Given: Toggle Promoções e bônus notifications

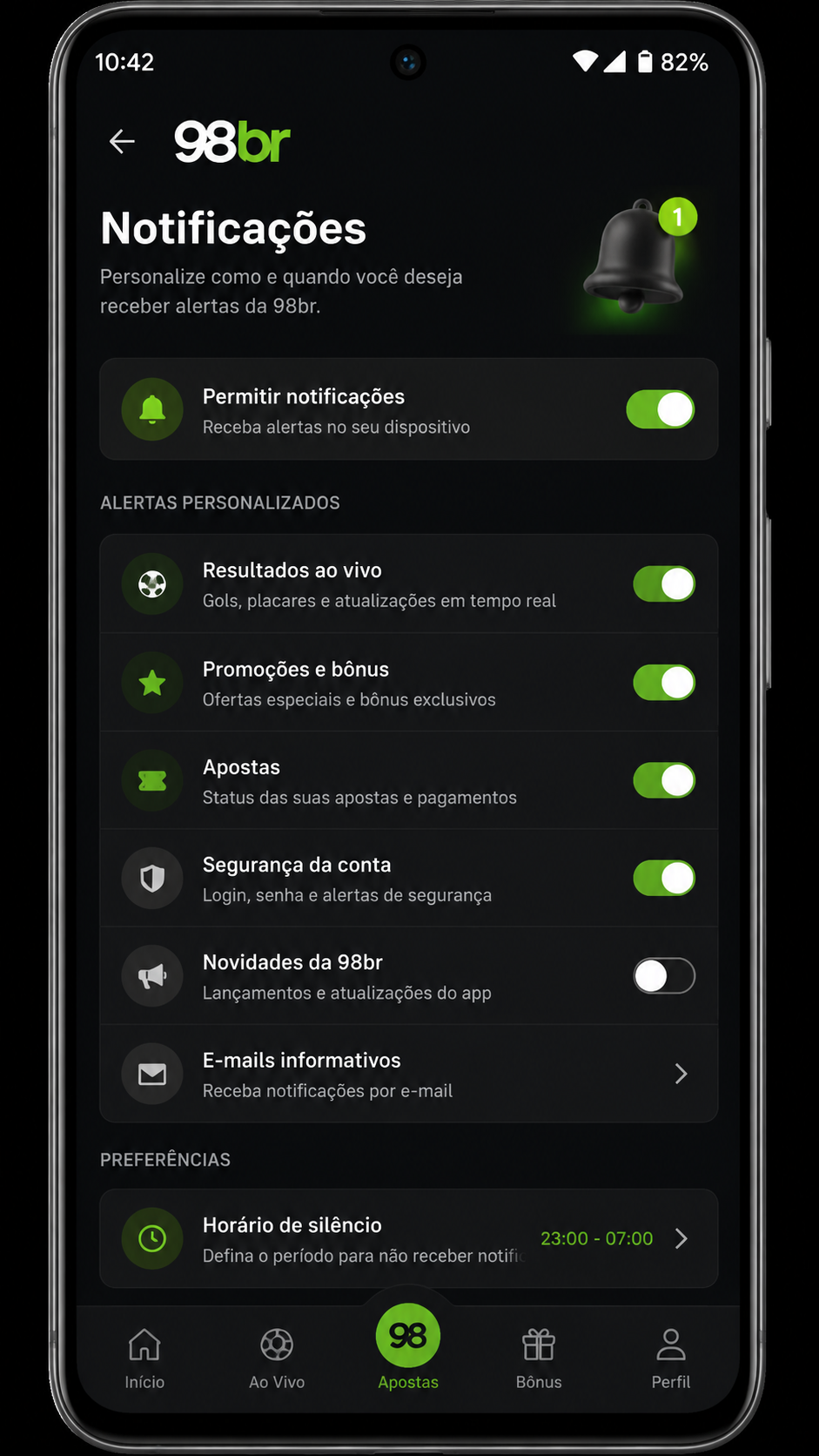Looking at the screenshot, I should point(664,683).
